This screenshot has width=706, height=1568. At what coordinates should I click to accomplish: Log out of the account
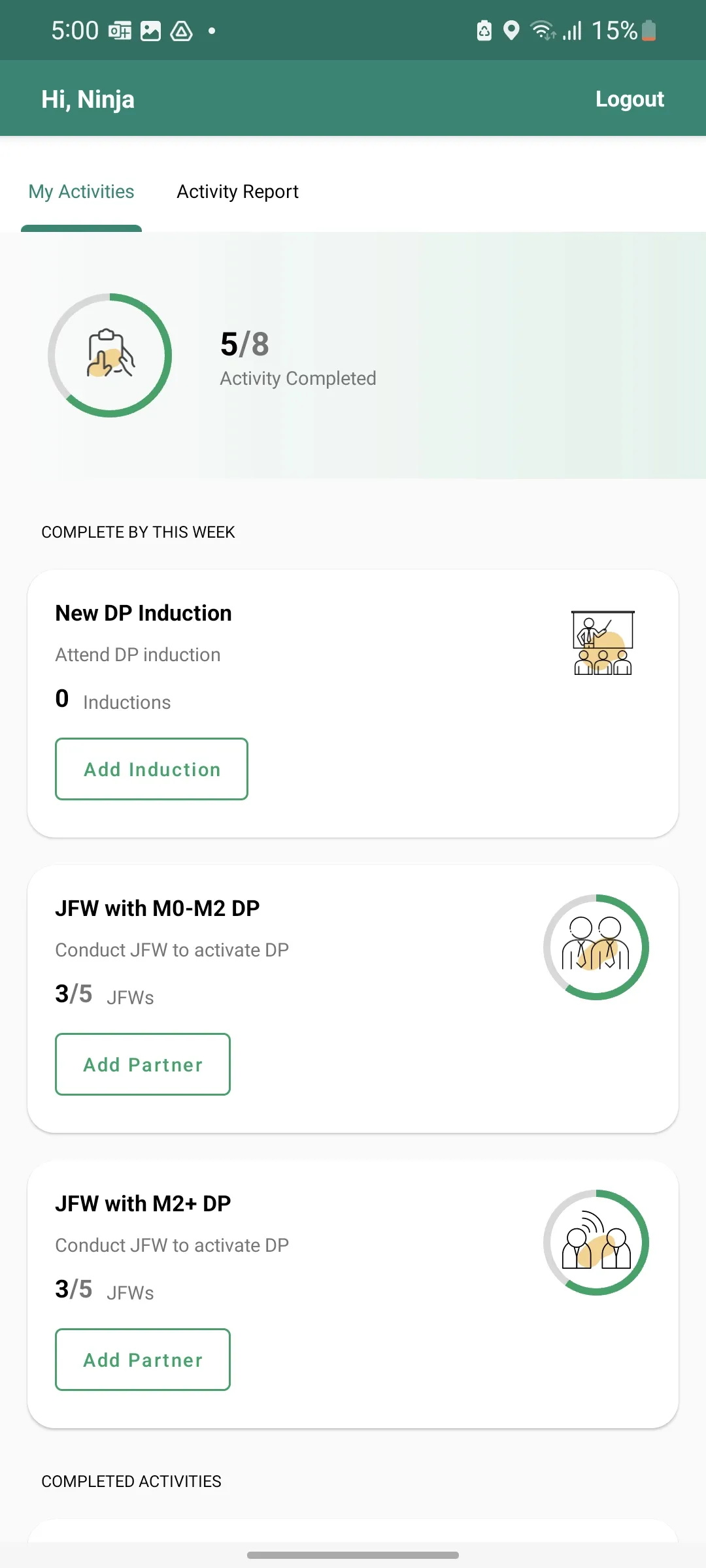pos(630,99)
